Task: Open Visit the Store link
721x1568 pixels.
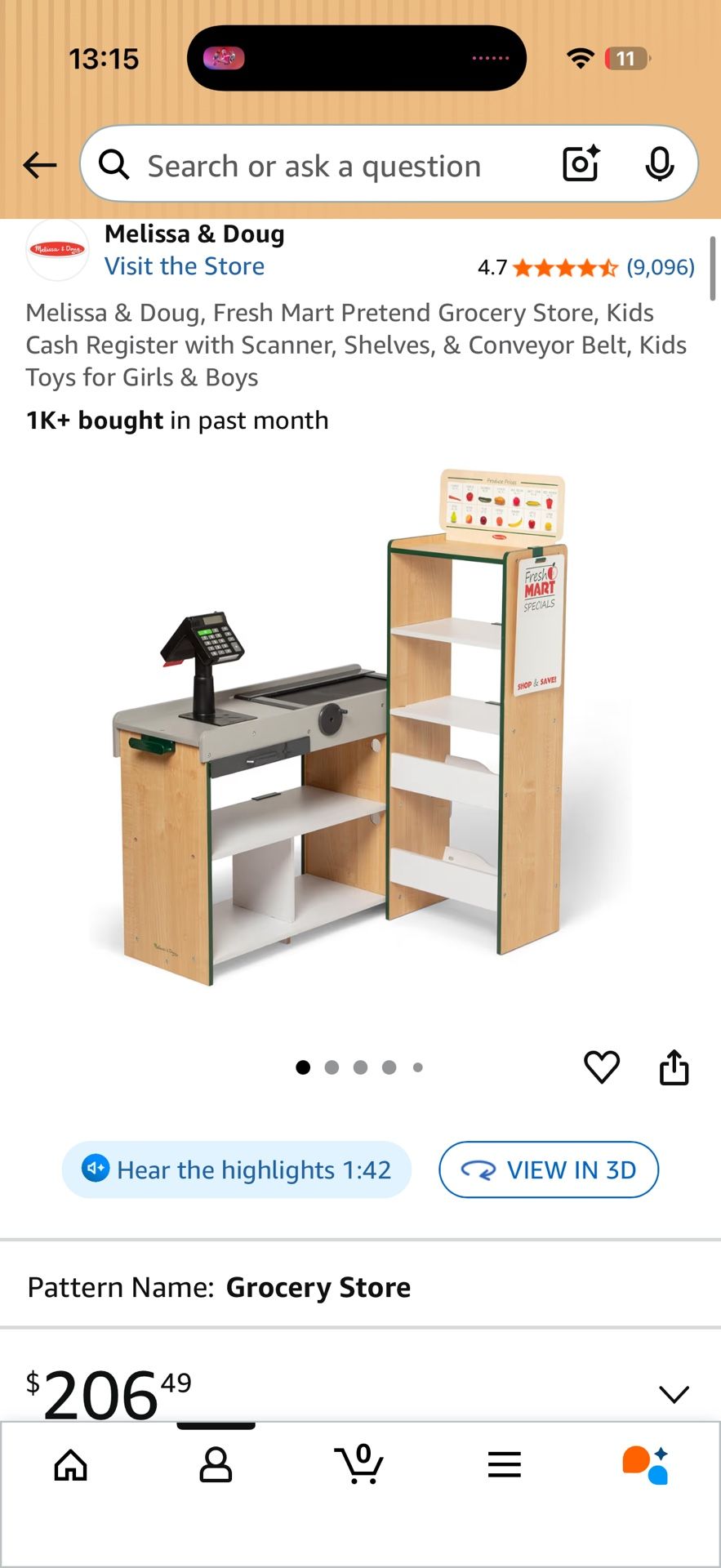Action: click(184, 265)
